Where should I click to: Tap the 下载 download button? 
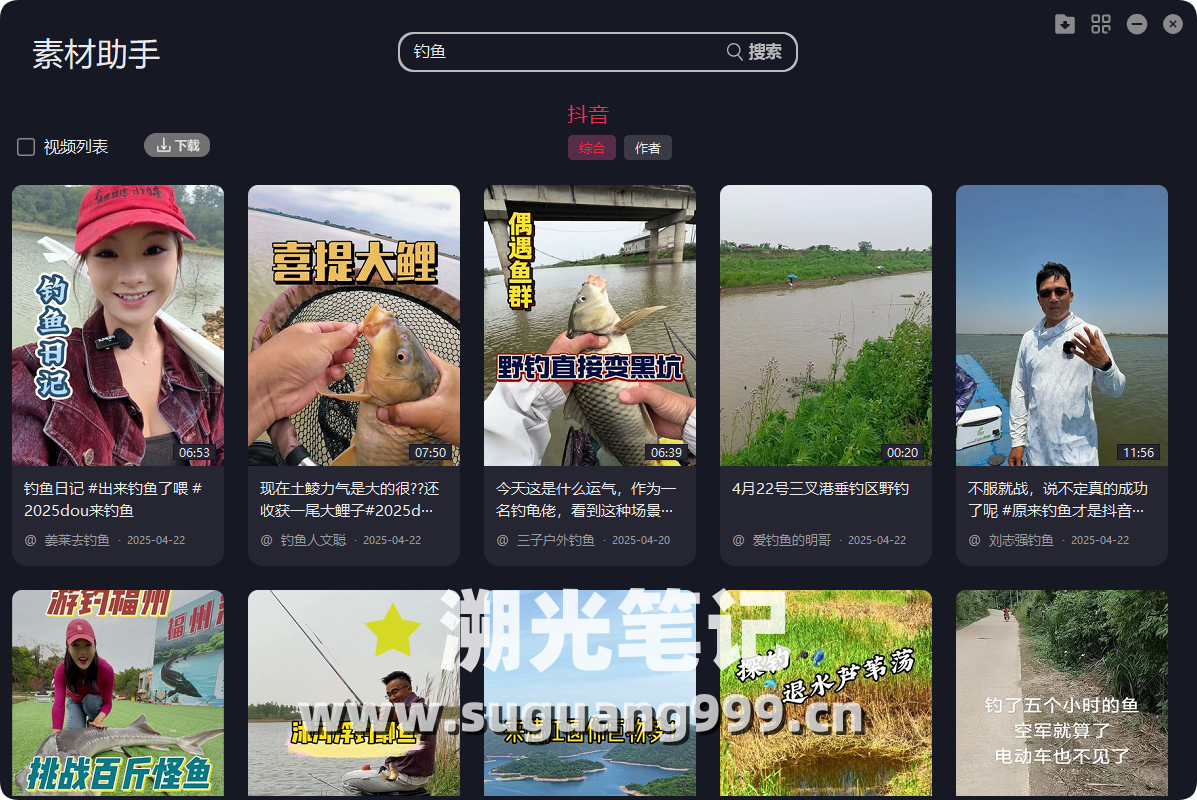(x=177, y=145)
